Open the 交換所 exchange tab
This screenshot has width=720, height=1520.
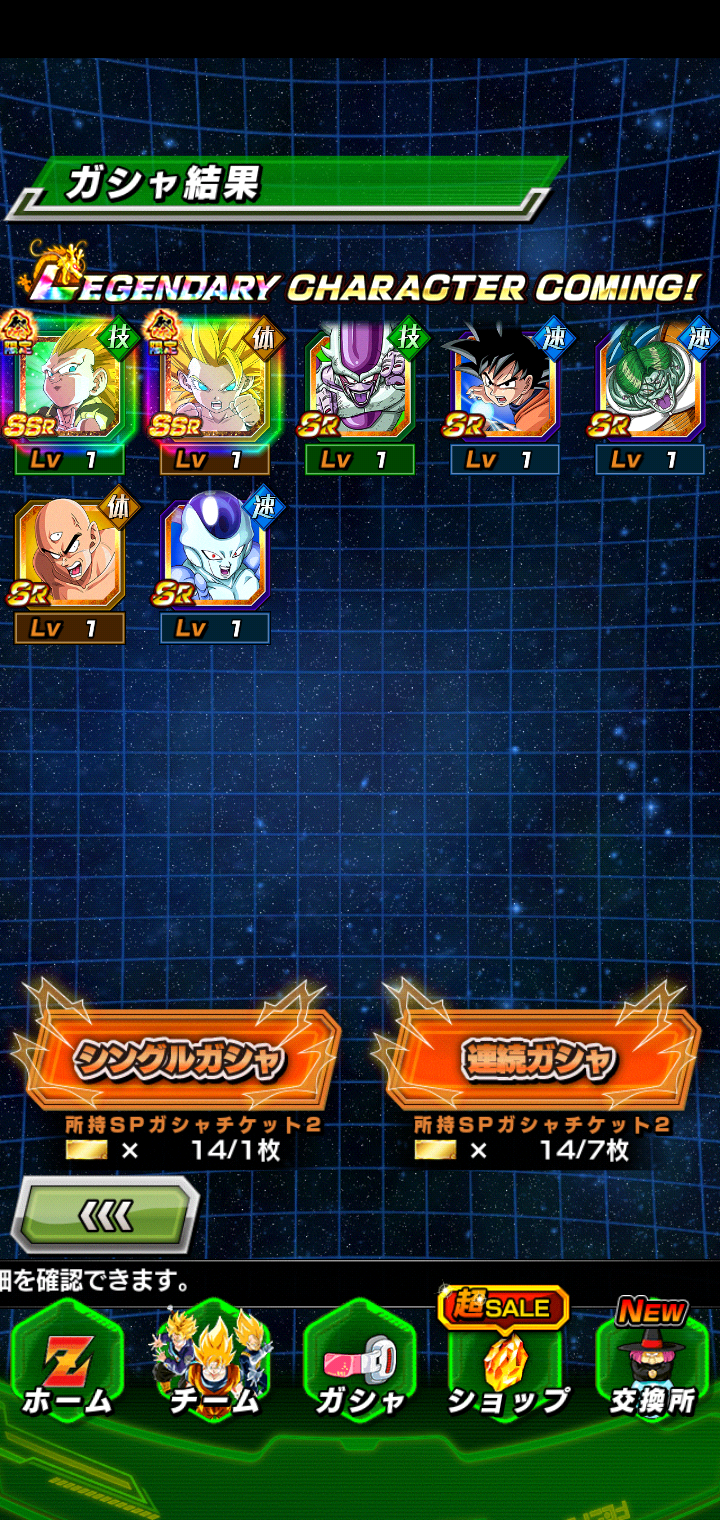click(651, 1360)
